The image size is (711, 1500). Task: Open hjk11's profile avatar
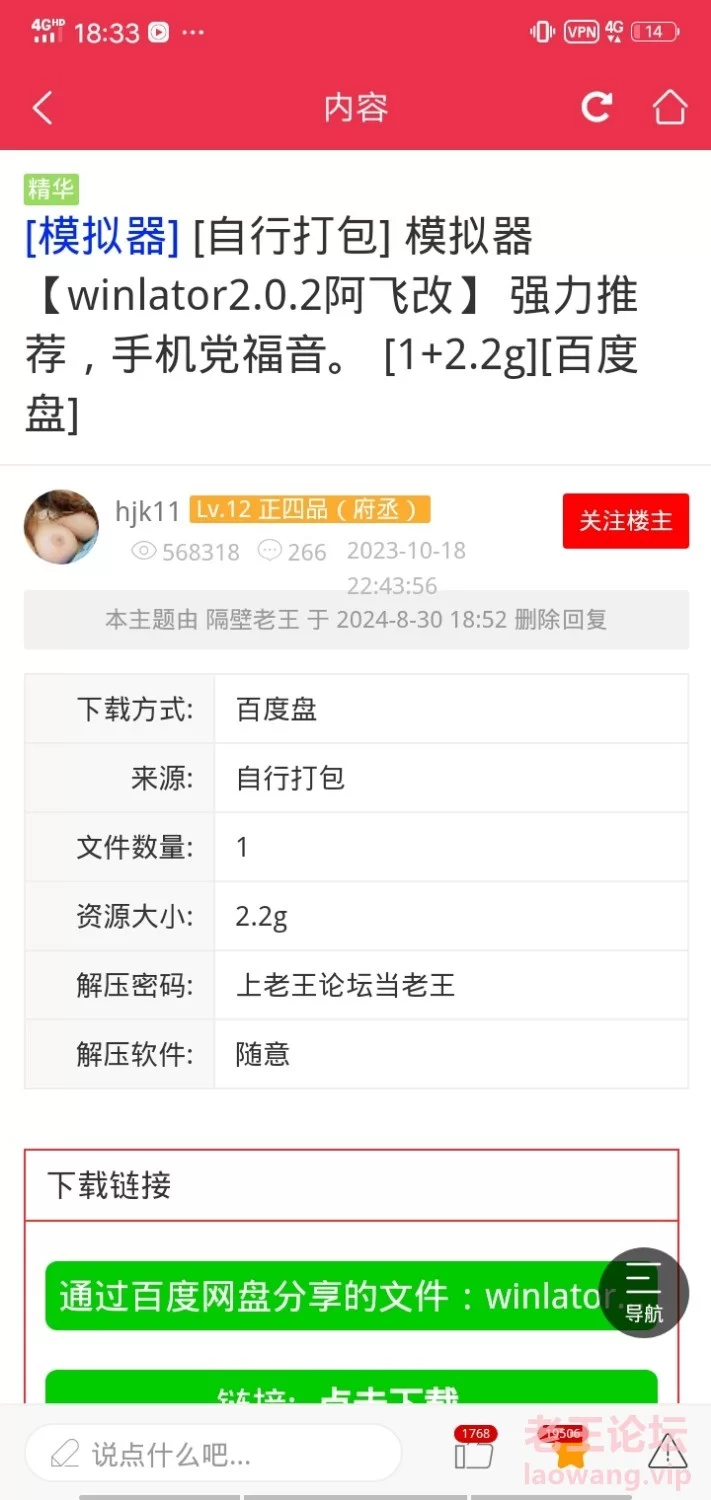click(x=61, y=527)
